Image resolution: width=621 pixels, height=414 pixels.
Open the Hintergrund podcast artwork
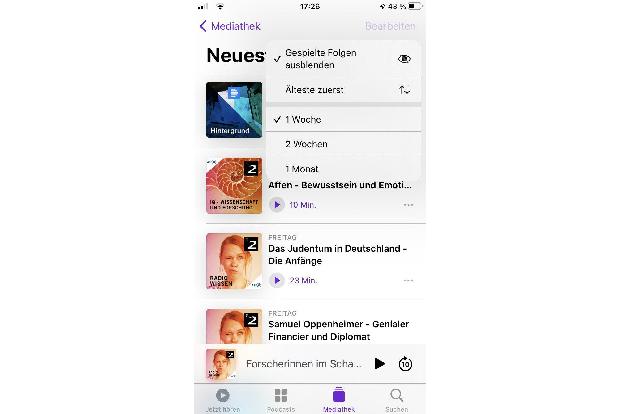click(x=233, y=110)
